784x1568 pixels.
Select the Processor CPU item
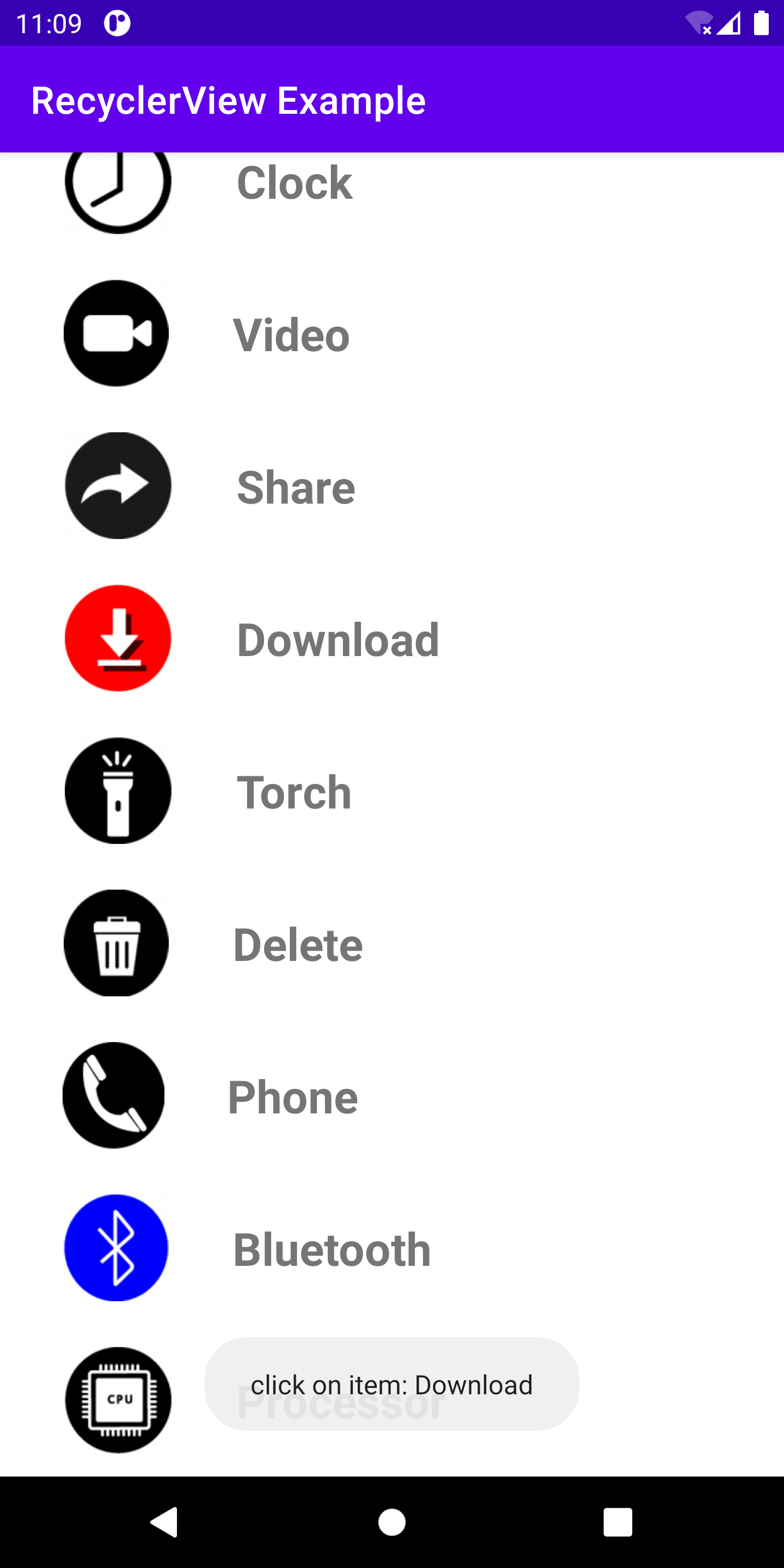392,1400
